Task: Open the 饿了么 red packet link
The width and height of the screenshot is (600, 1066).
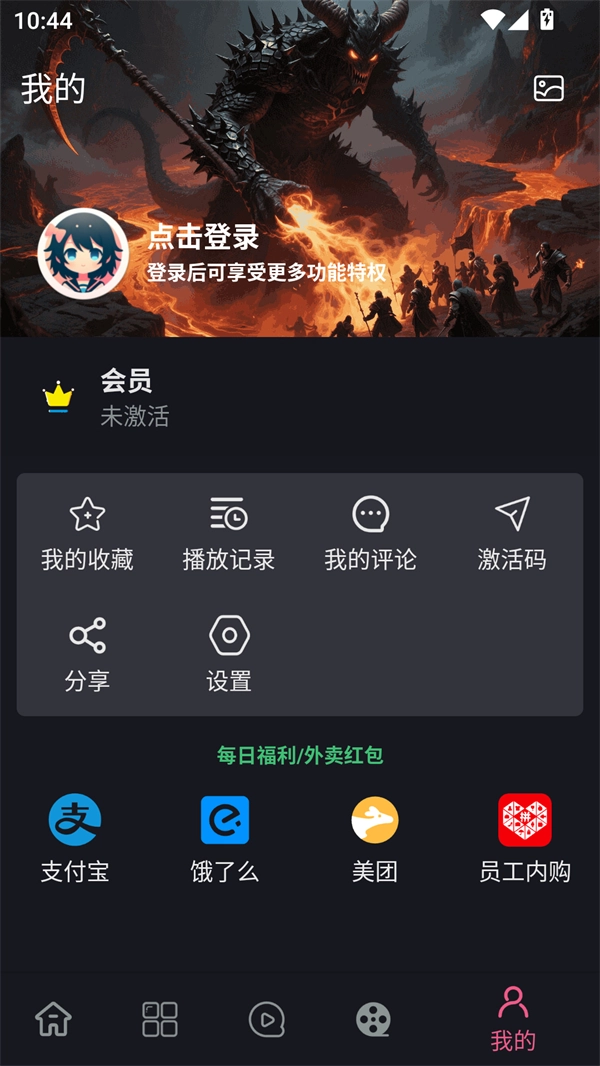Action: click(225, 838)
